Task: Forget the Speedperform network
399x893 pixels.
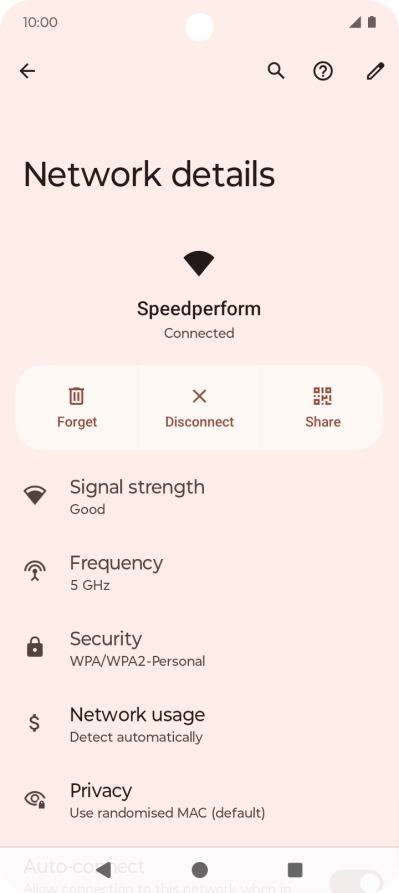Action: (x=77, y=408)
